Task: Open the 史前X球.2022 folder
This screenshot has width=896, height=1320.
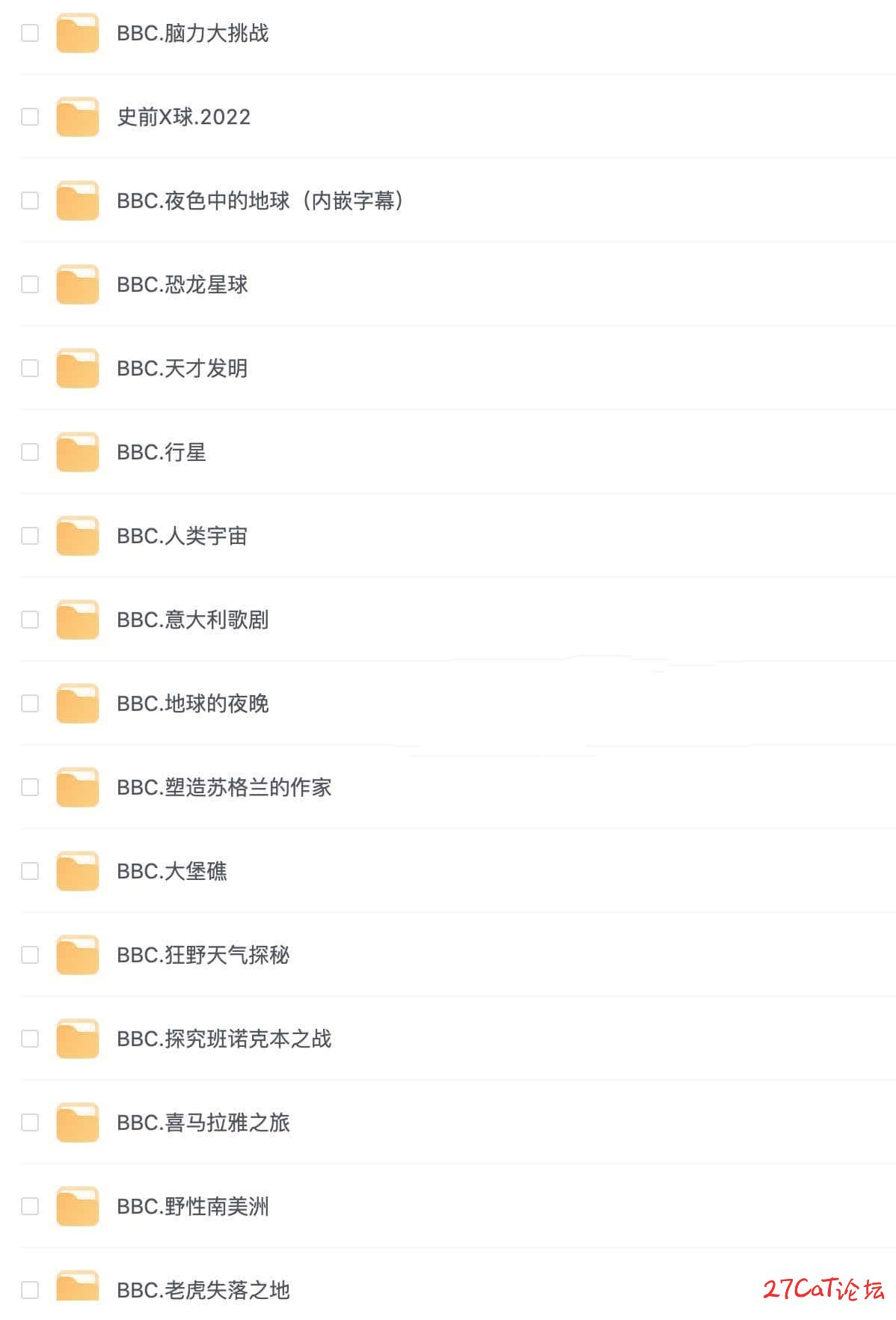Action: 183,117
